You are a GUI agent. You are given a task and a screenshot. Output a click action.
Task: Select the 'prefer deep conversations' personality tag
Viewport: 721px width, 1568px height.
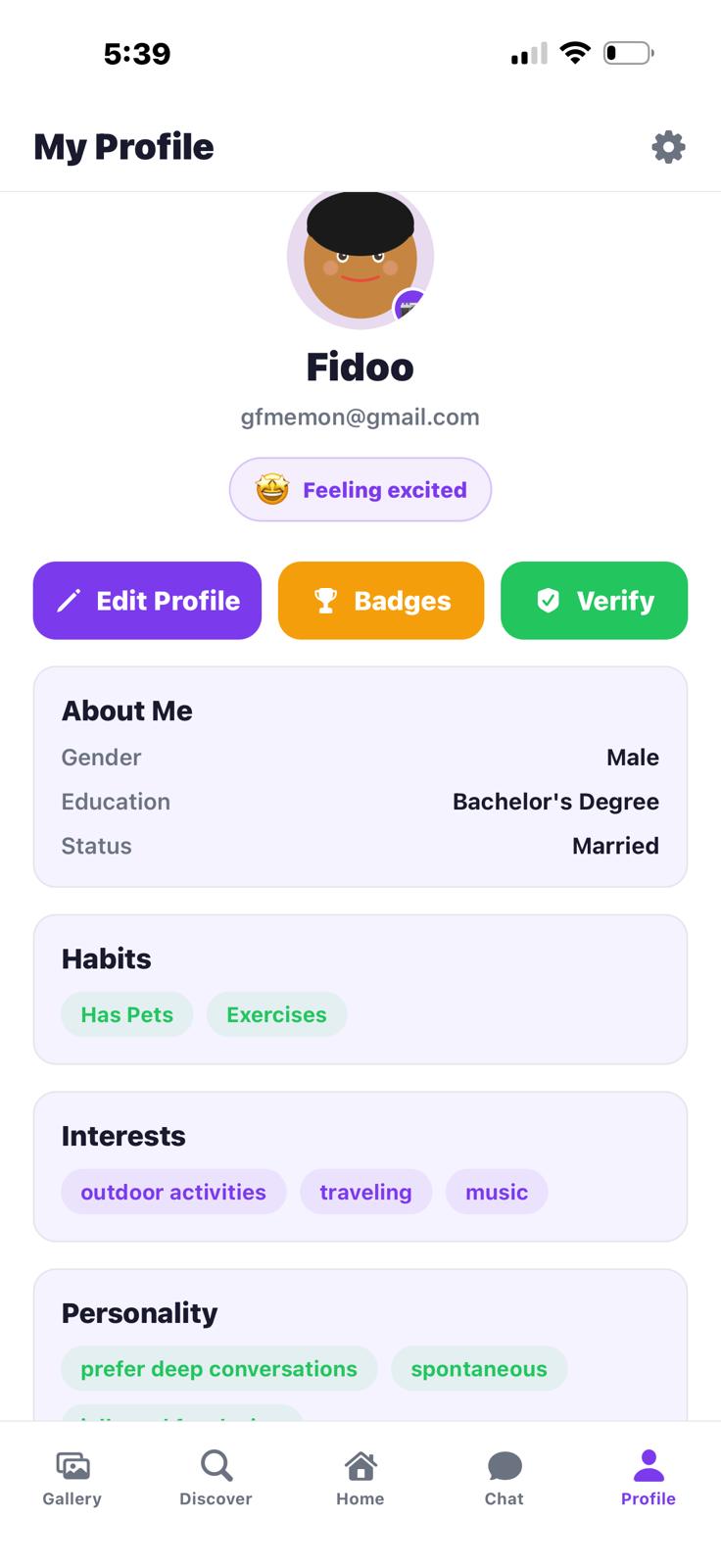click(x=218, y=1368)
